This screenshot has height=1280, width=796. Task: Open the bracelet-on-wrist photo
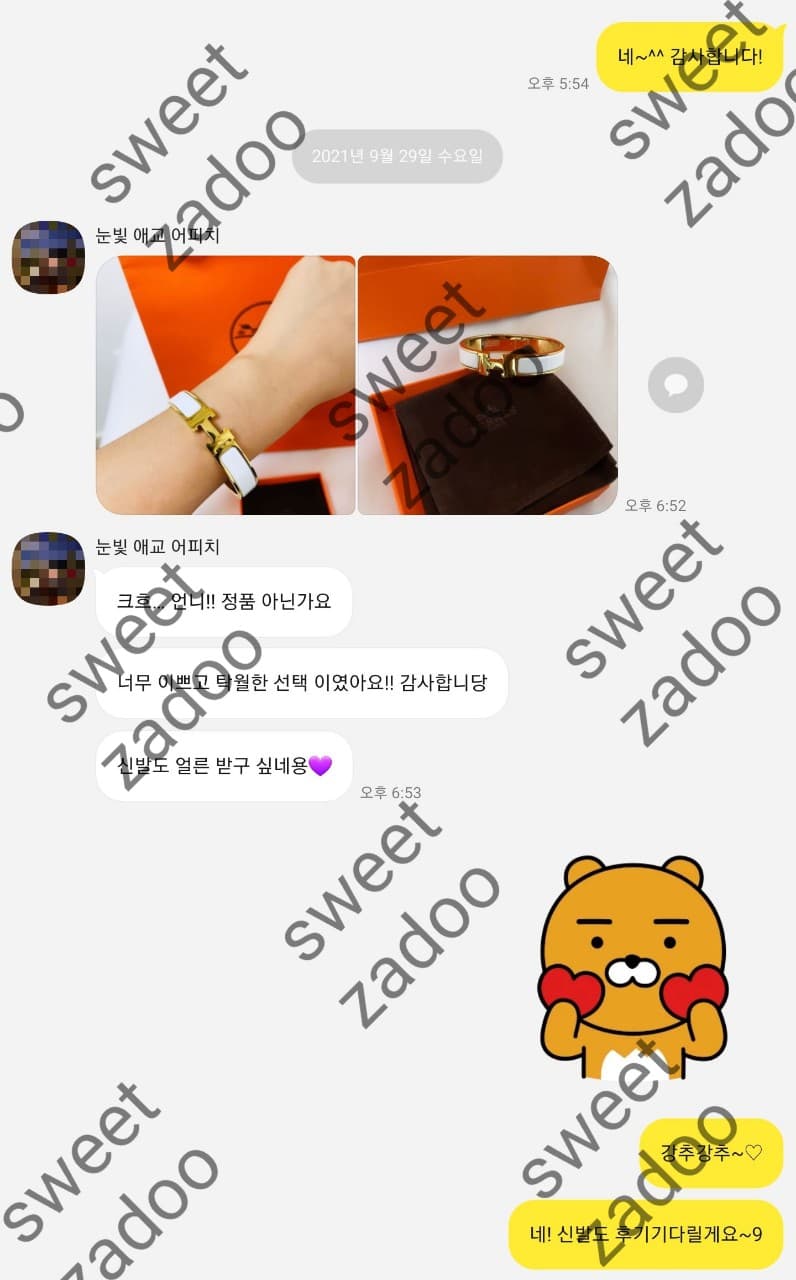[x=225, y=385]
